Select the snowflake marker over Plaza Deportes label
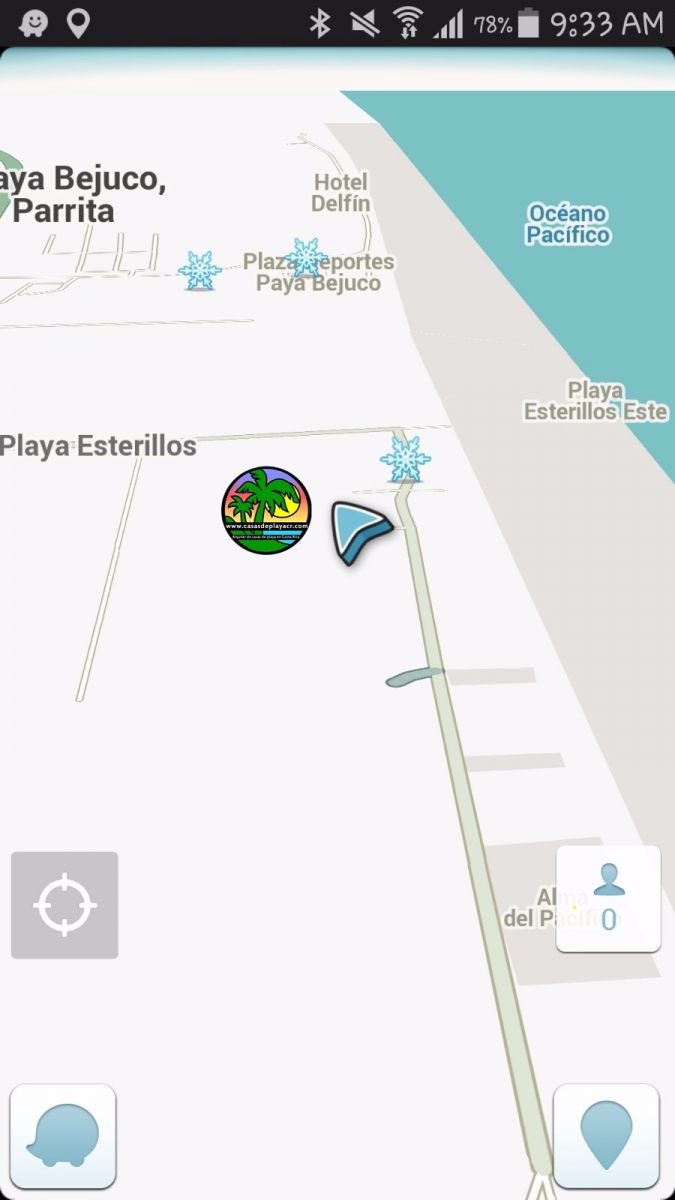 (x=306, y=258)
